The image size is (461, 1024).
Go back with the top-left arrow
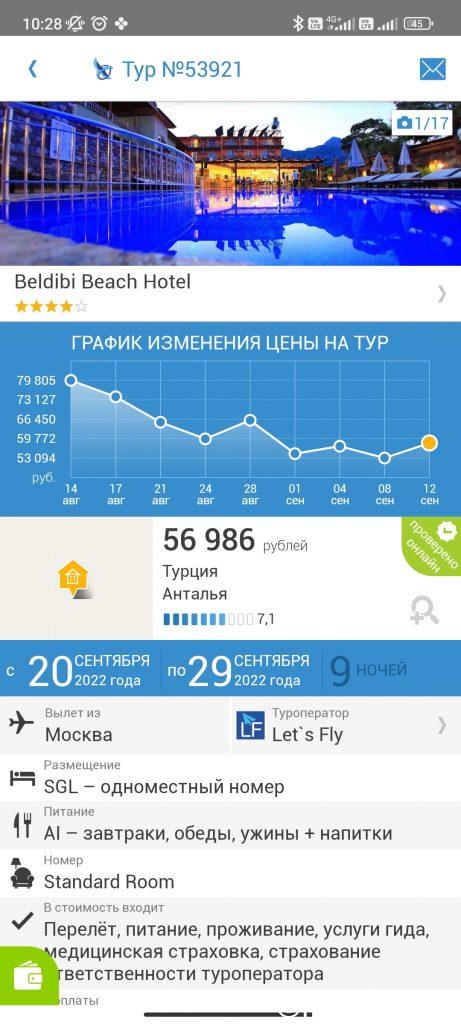(x=32, y=69)
